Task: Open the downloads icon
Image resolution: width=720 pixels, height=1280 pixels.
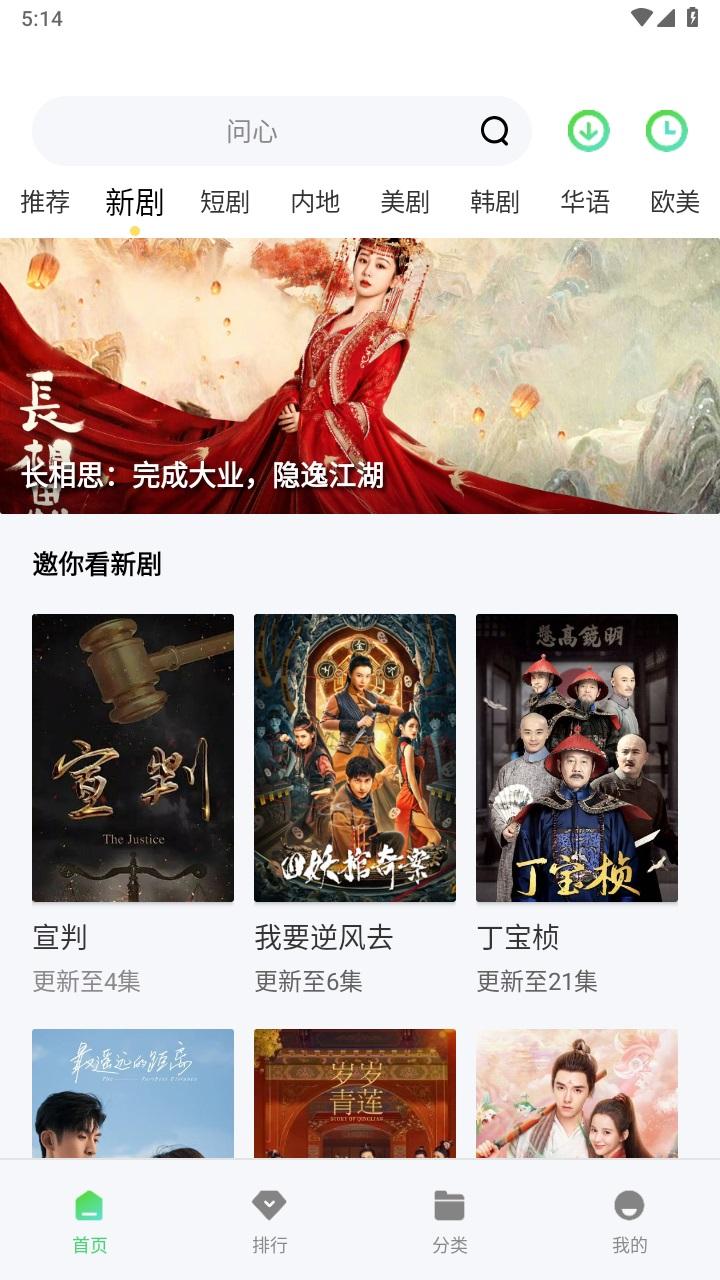Action: coord(588,131)
